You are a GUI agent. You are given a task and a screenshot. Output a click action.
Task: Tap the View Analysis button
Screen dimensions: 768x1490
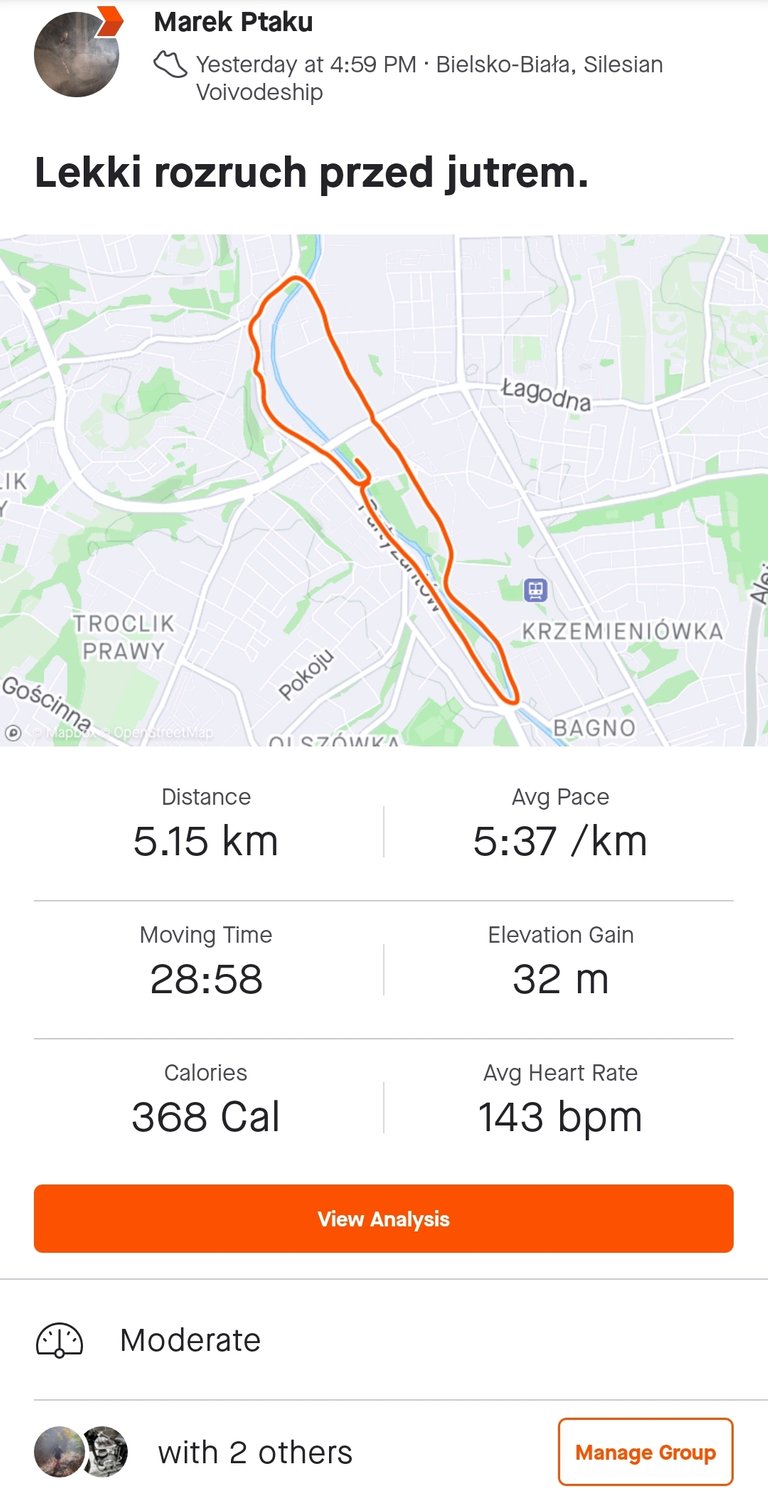[384, 1219]
